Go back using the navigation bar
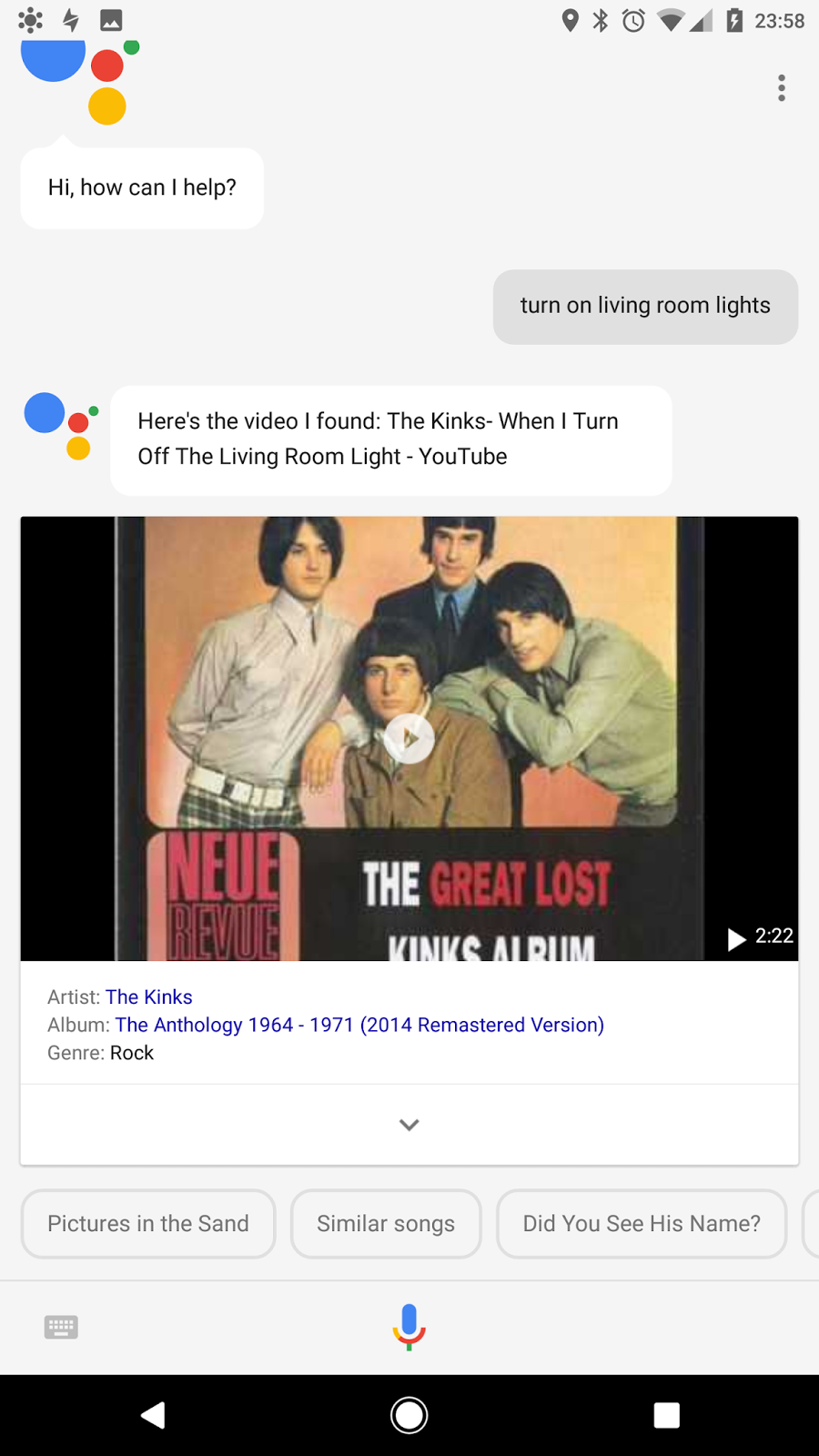Viewport: 819px width, 1456px height. click(x=153, y=1415)
